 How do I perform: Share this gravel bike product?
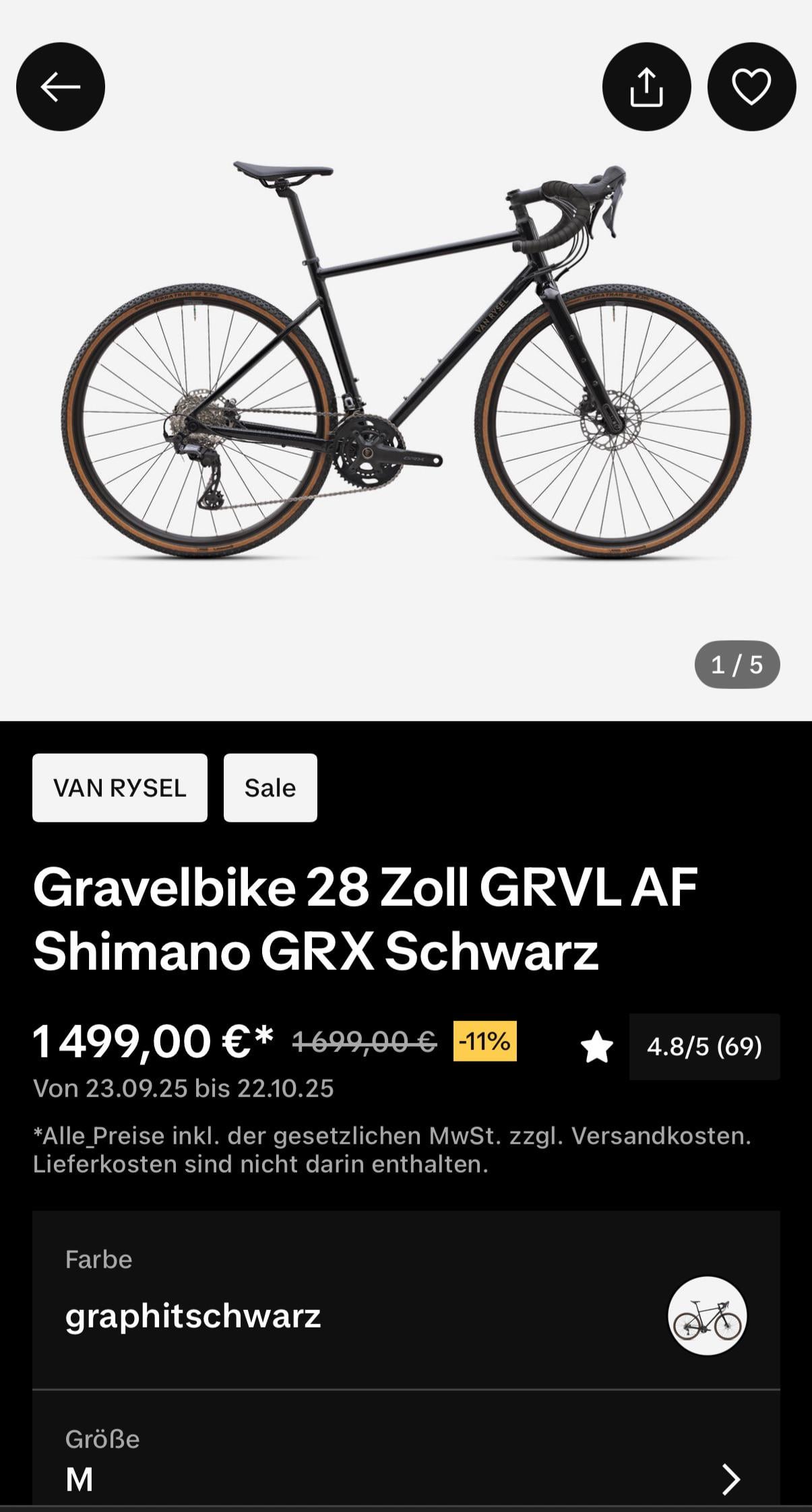pyautogui.click(x=646, y=87)
